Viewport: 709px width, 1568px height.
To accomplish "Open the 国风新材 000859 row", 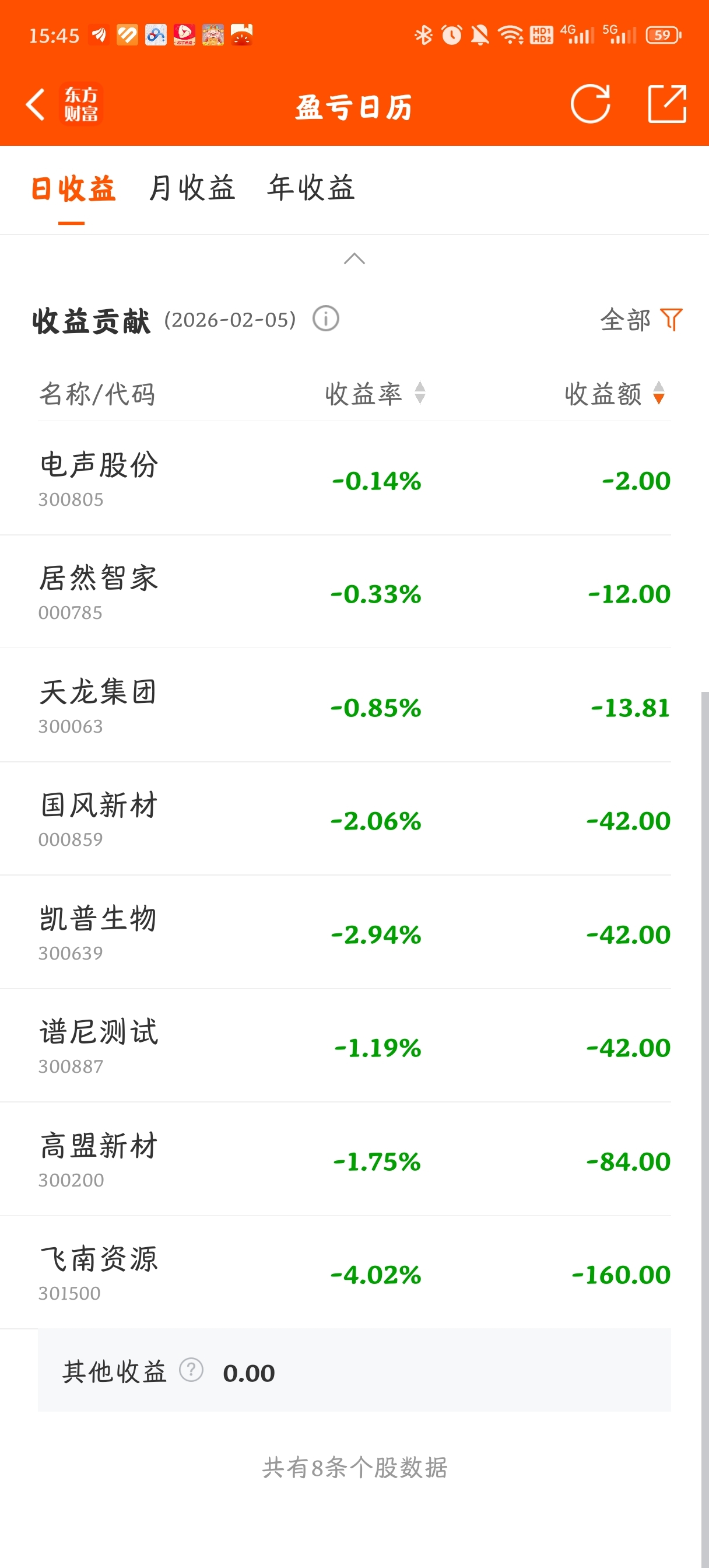I will [x=354, y=820].
